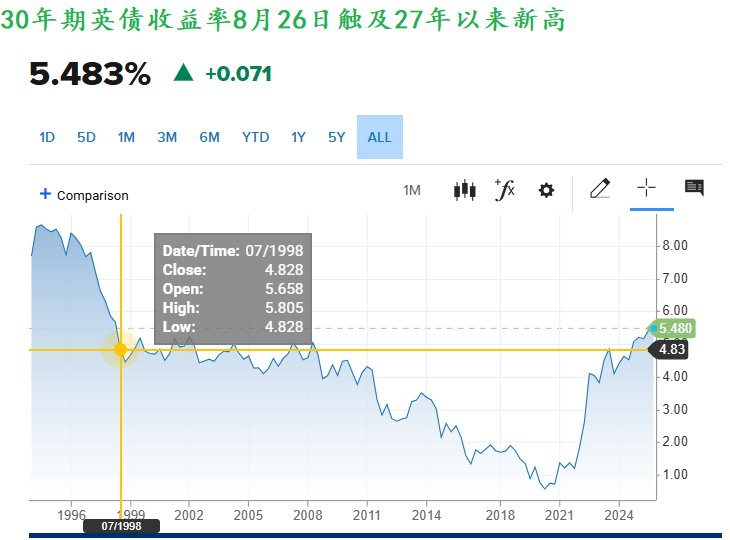Screen dimensions: 730x540
Task: Open the fx studies menu
Action: (504, 190)
